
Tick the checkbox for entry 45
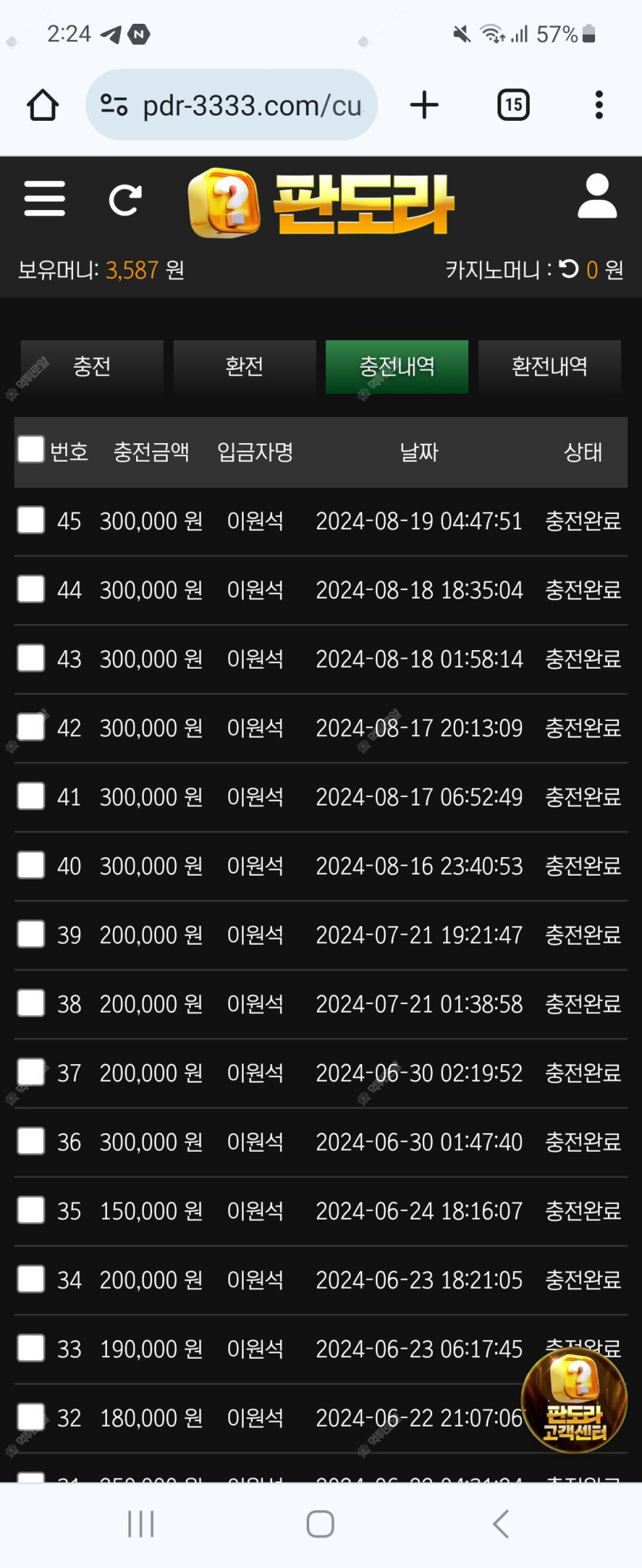31,520
